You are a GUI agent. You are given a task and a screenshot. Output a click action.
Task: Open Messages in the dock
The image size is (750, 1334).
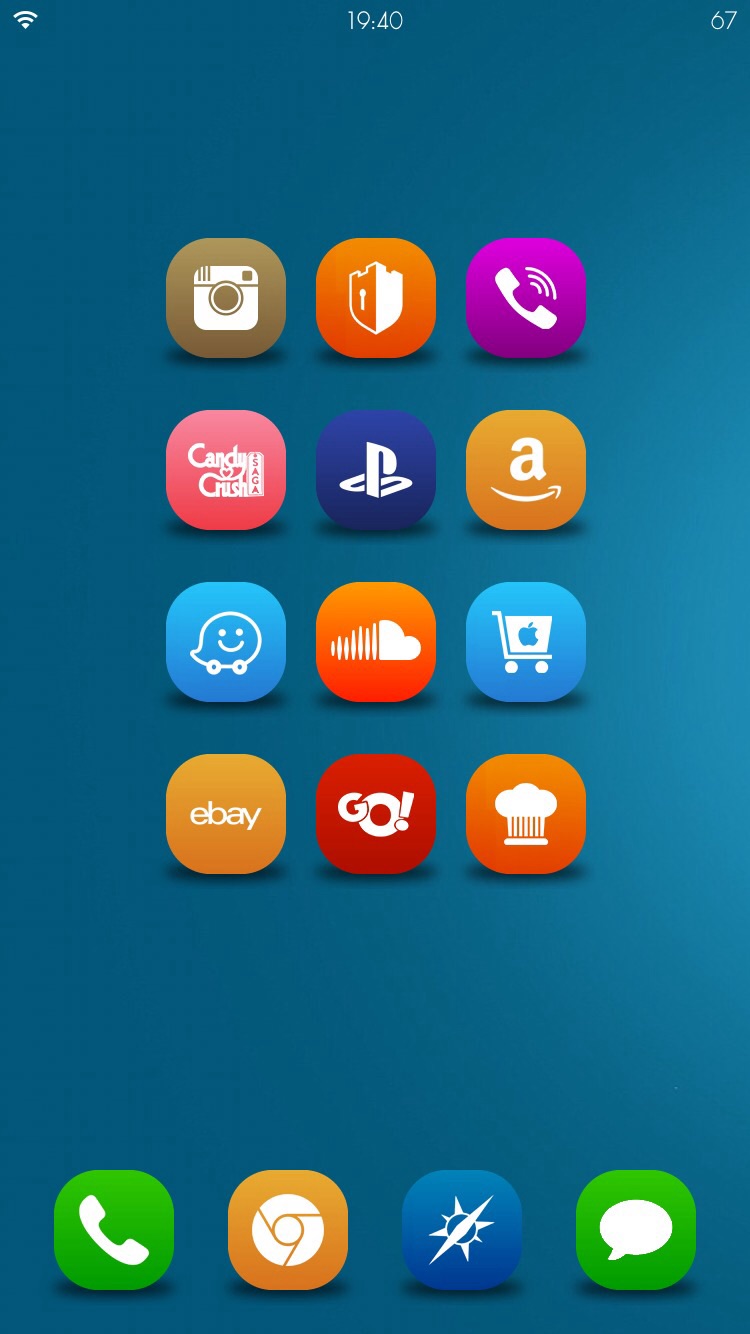point(636,1230)
